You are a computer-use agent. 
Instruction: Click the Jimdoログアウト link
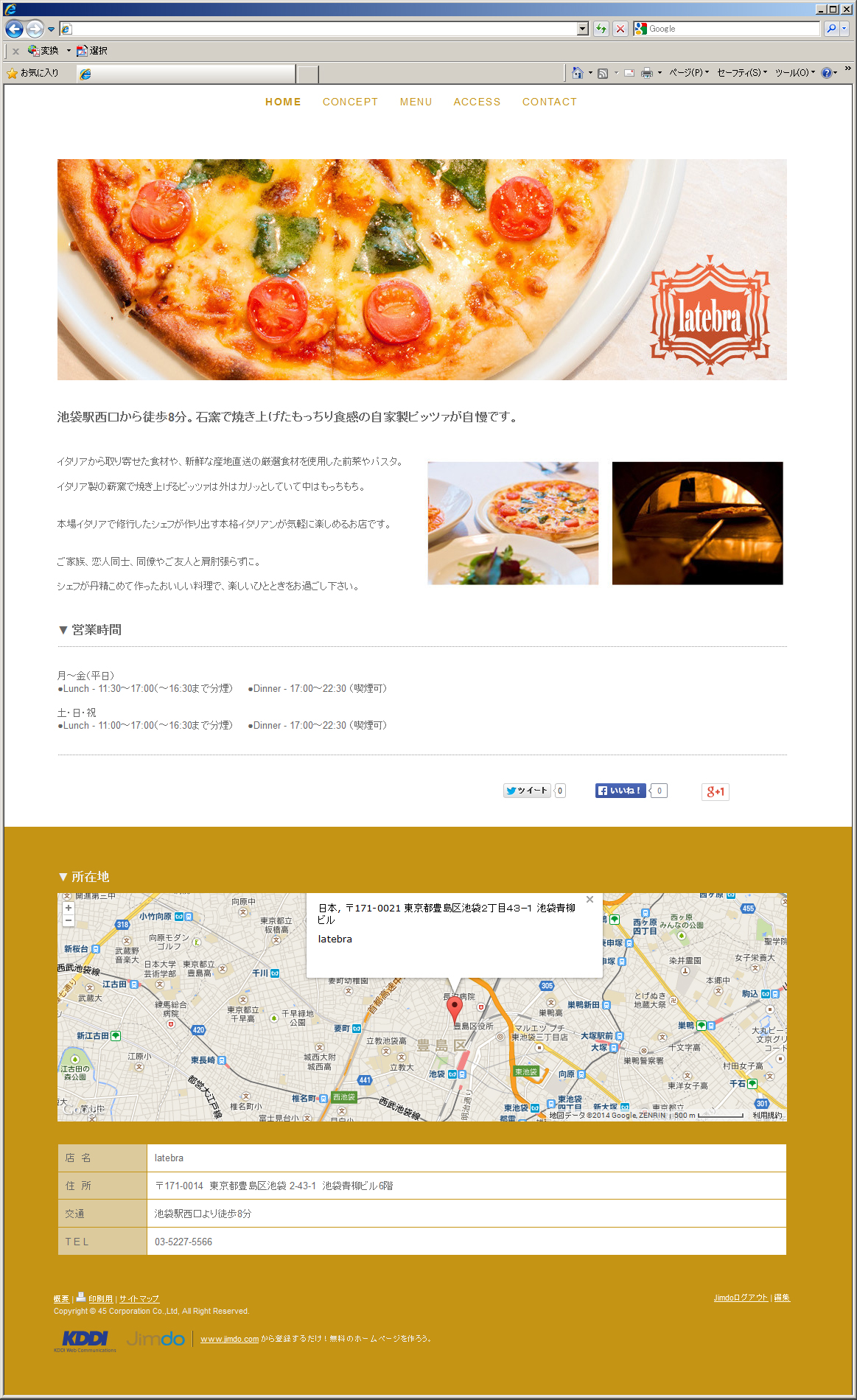click(741, 1298)
